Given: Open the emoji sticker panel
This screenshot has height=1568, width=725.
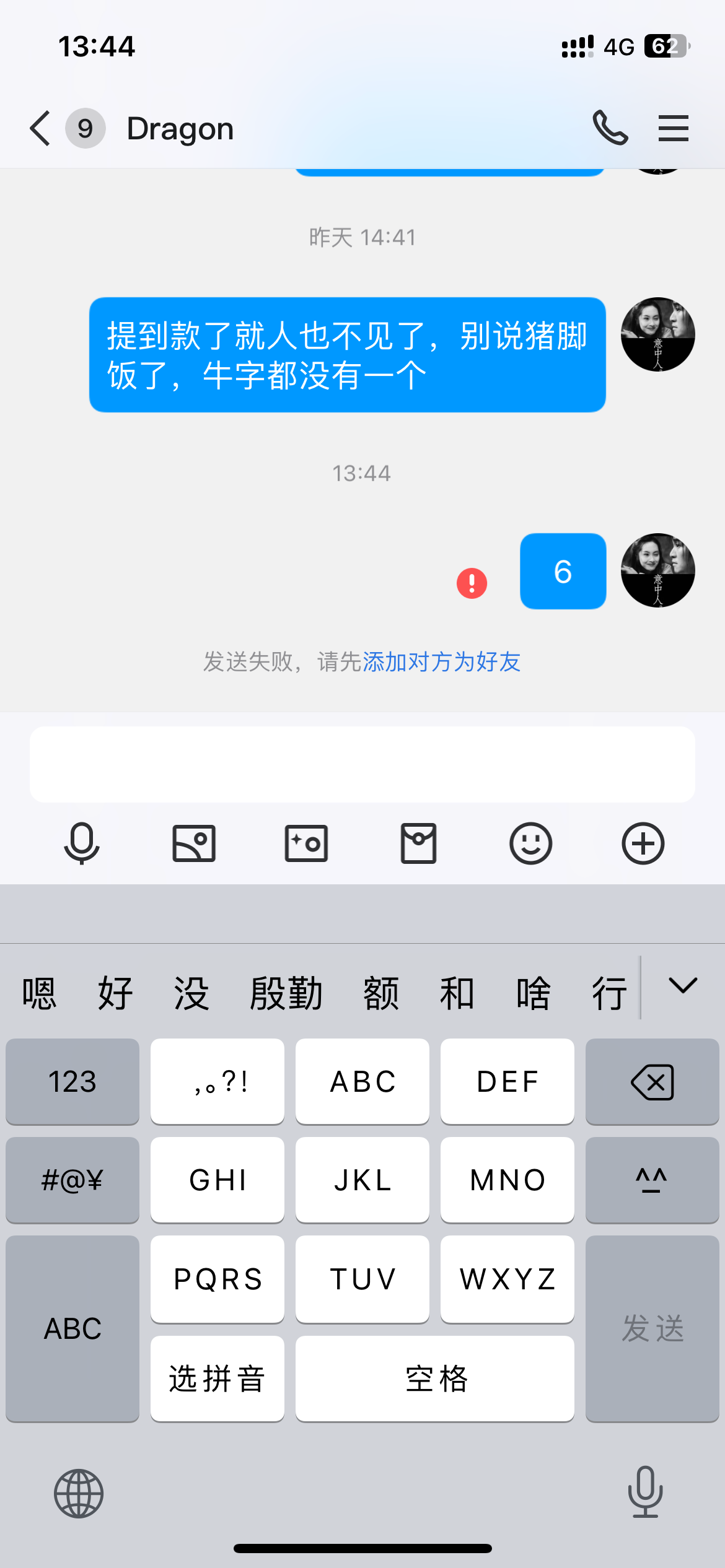Looking at the screenshot, I should click(530, 843).
